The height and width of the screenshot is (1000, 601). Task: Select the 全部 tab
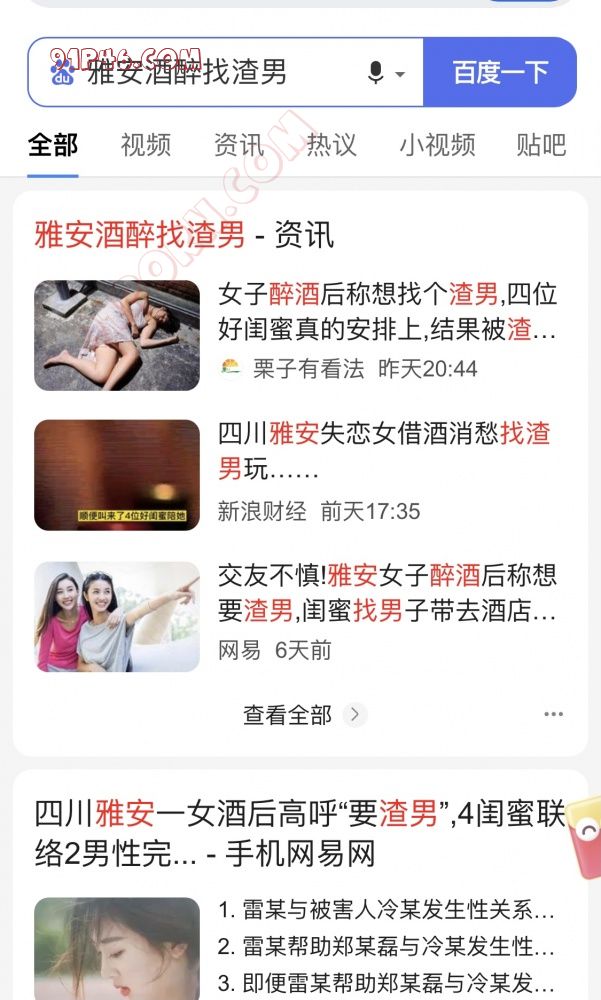53,145
